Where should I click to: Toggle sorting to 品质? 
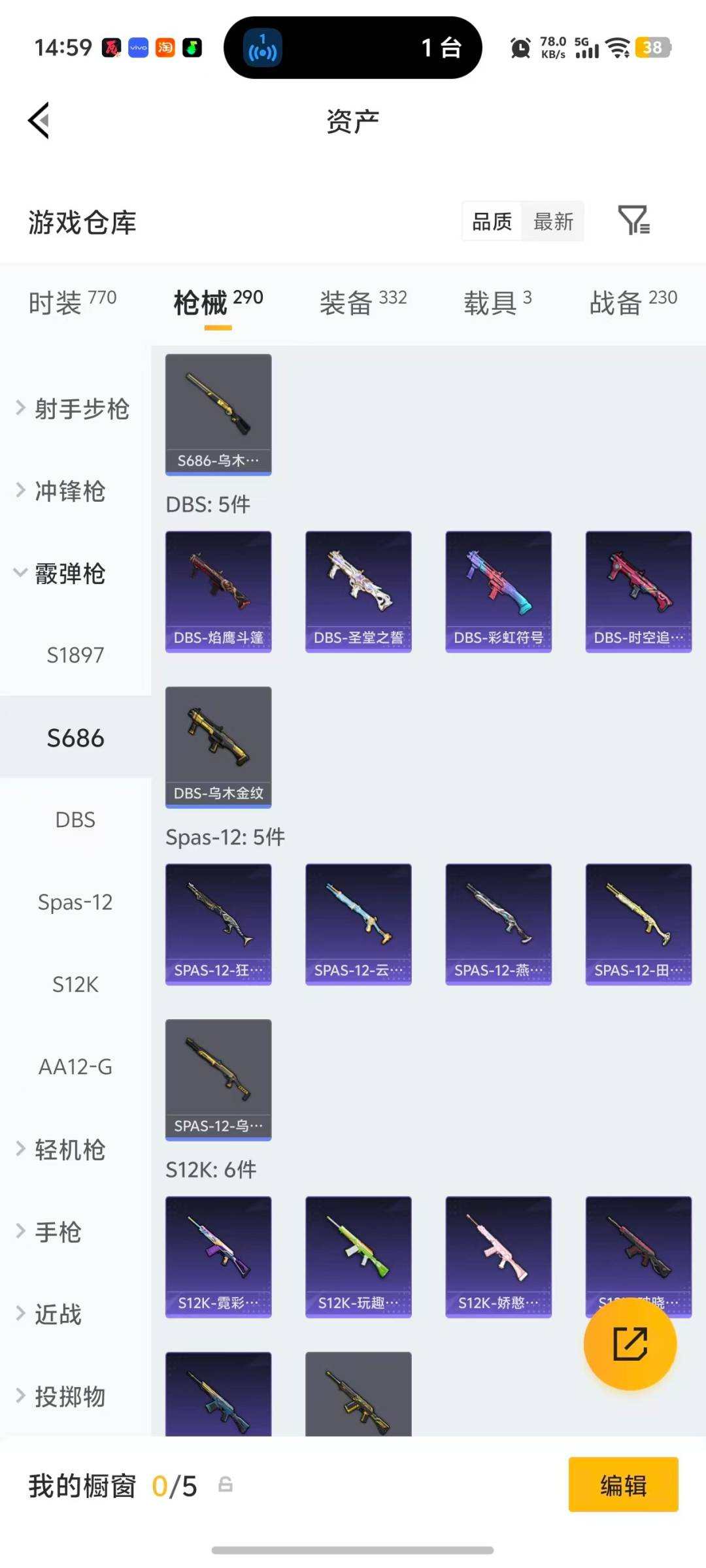[x=491, y=222]
